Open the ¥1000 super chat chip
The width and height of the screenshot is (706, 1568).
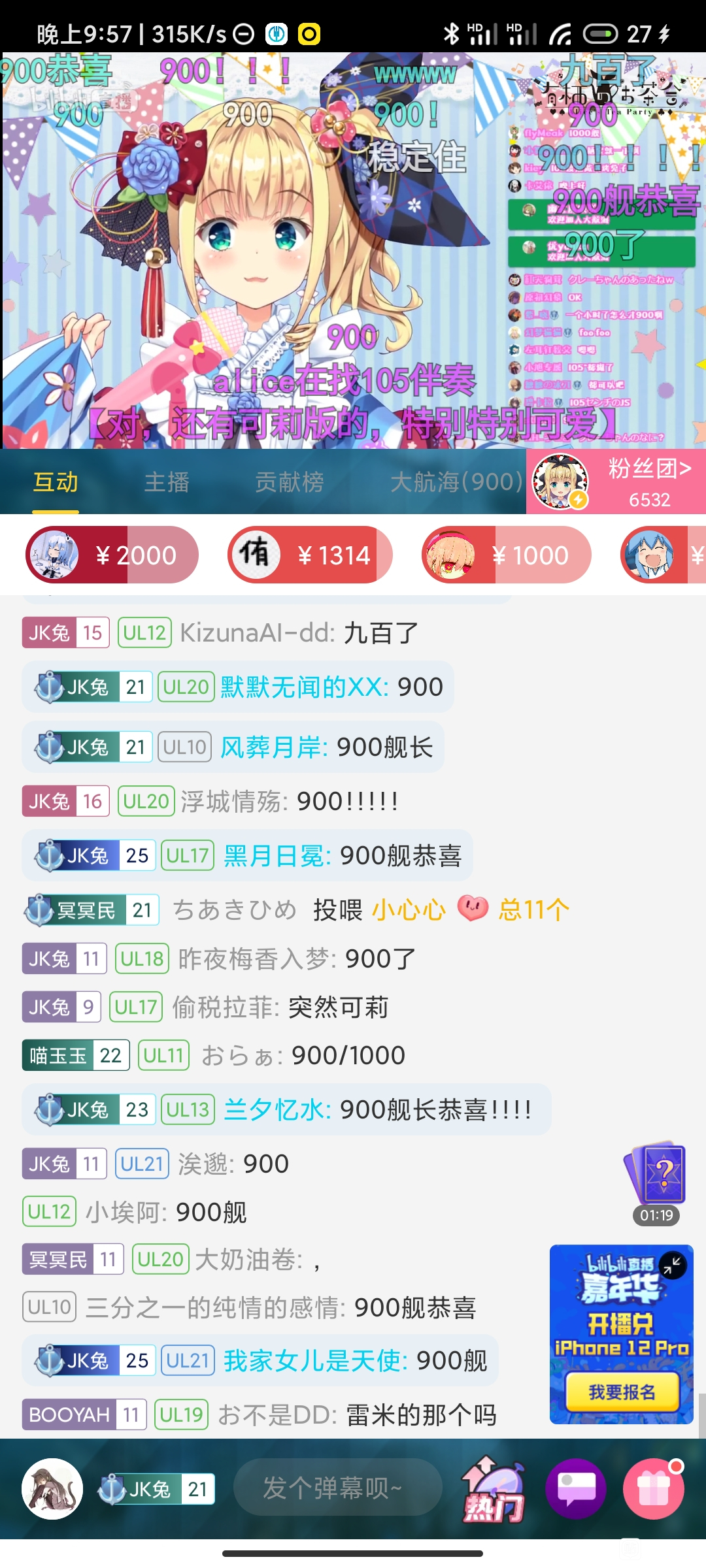tap(506, 555)
